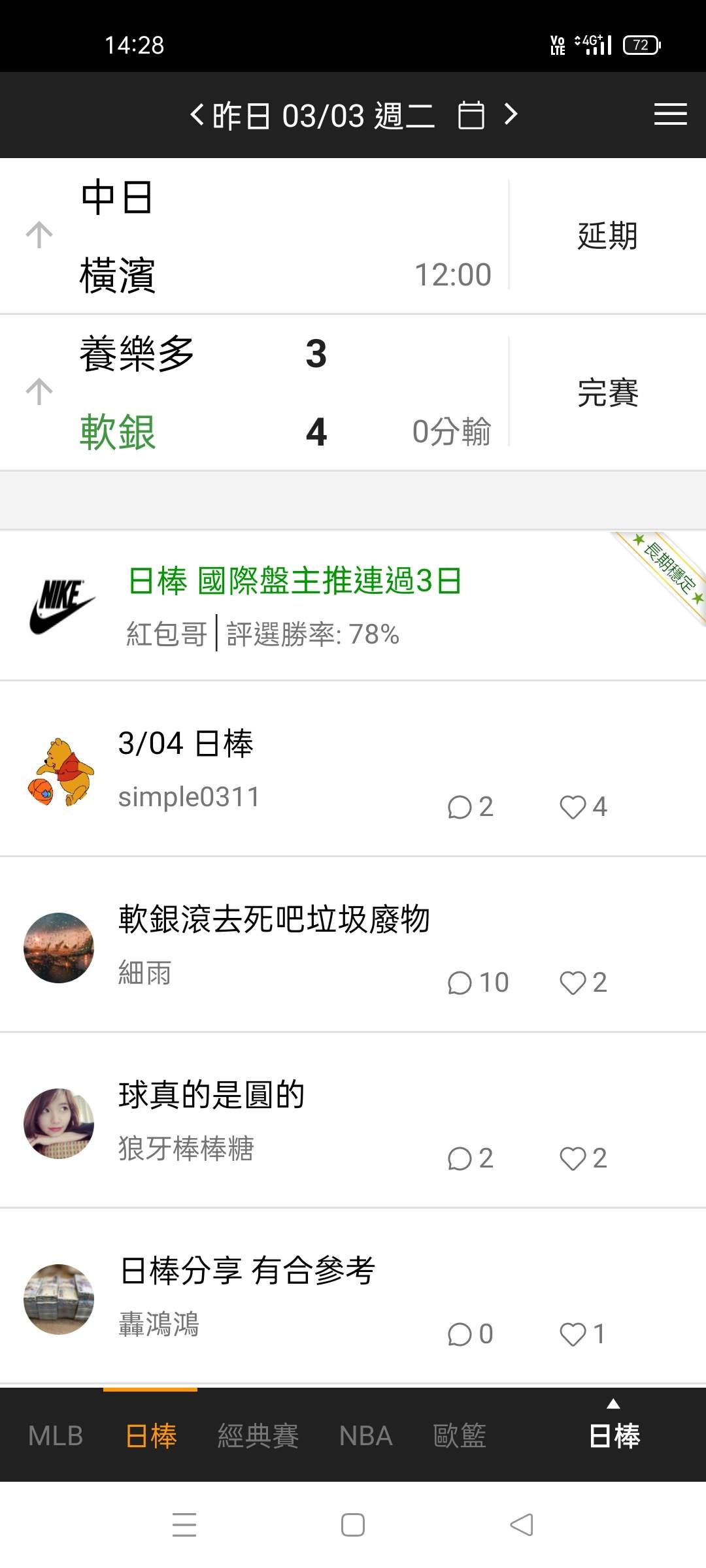Go to the next day arrow
This screenshot has height=1568, width=706.
pos(511,114)
